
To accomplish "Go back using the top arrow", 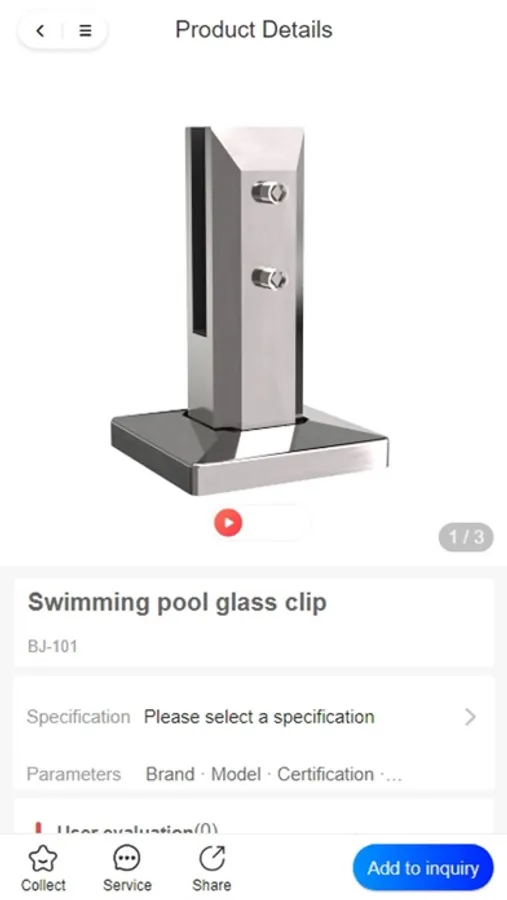I will click(40, 31).
